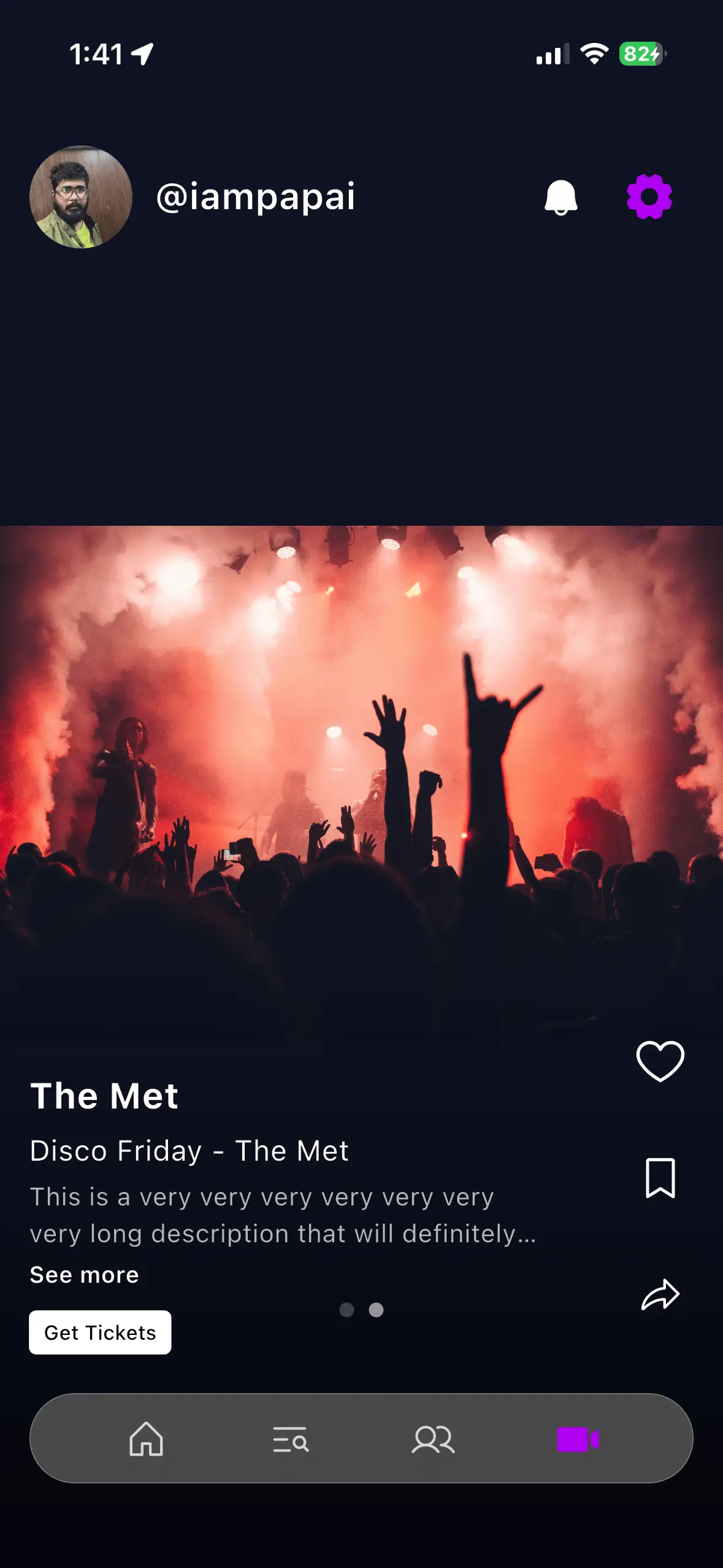Like the Disco Friday event
723x1568 pixels.
[660, 1061]
